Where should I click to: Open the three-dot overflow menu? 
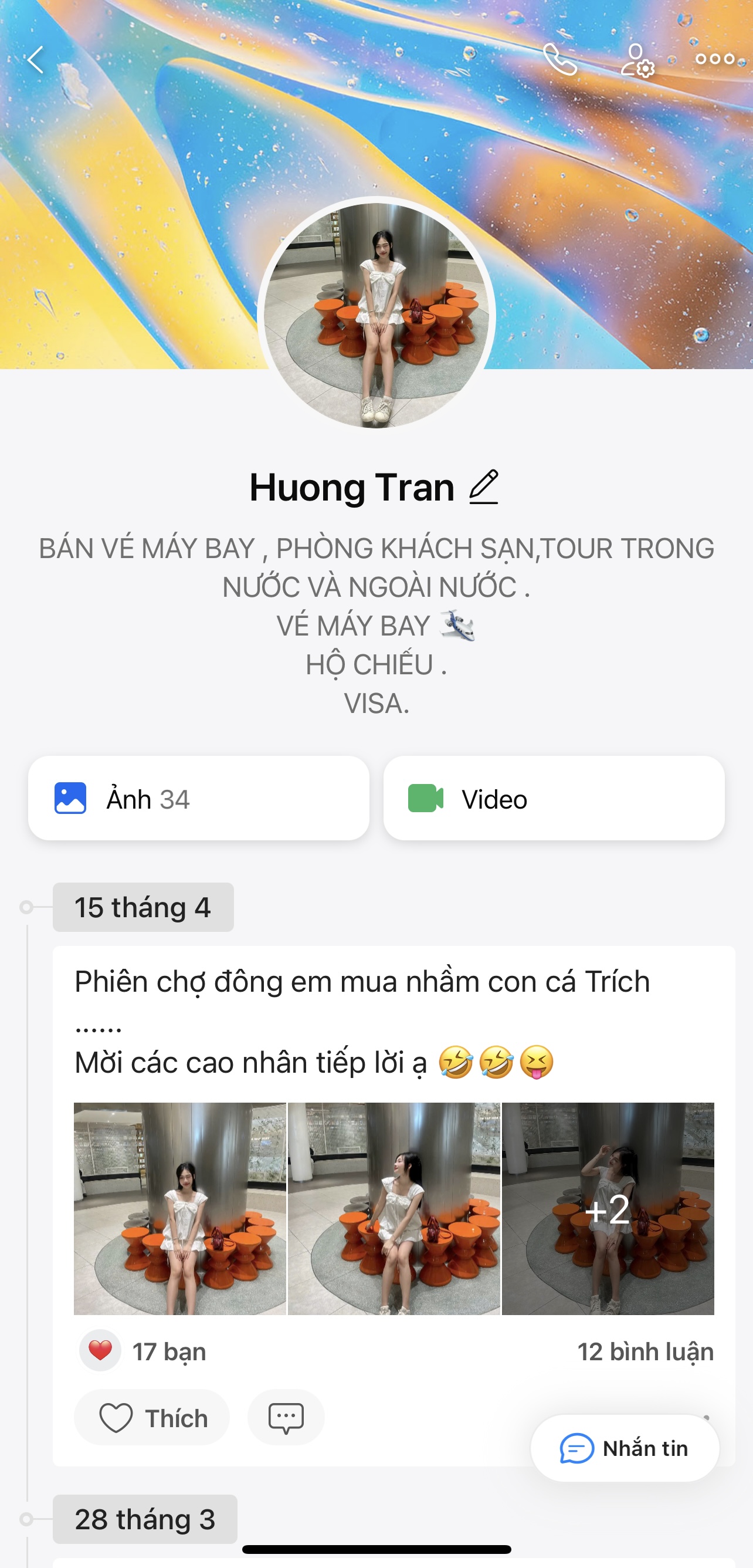coord(715,59)
